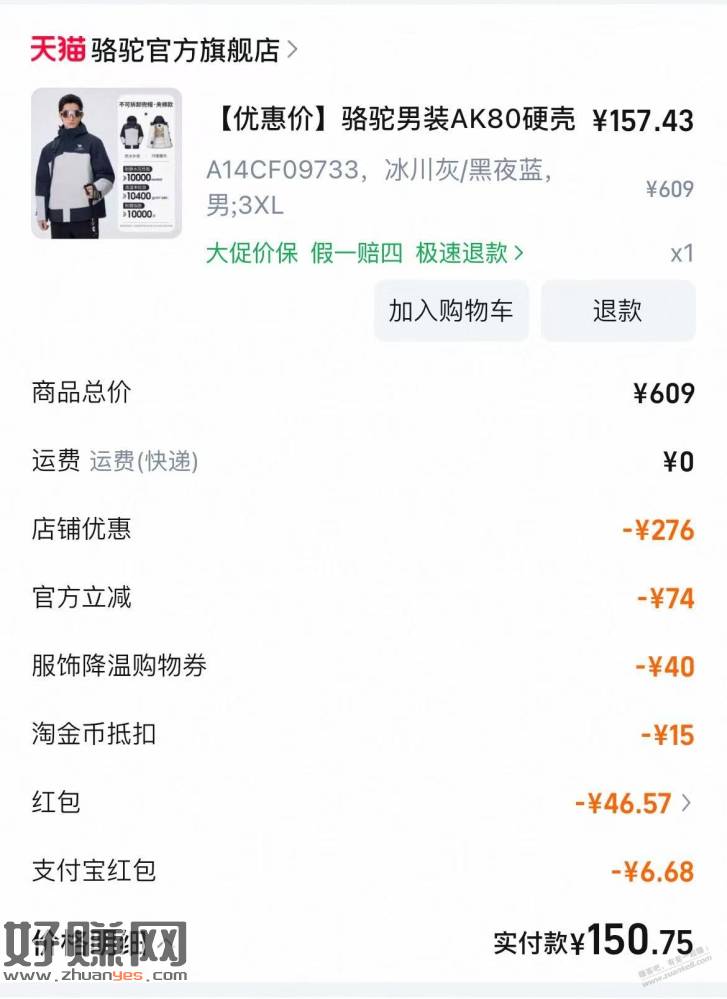727x999 pixels.
Task: Open the 骆驼 jacket product thumbnail
Action: click(x=106, y=163)
